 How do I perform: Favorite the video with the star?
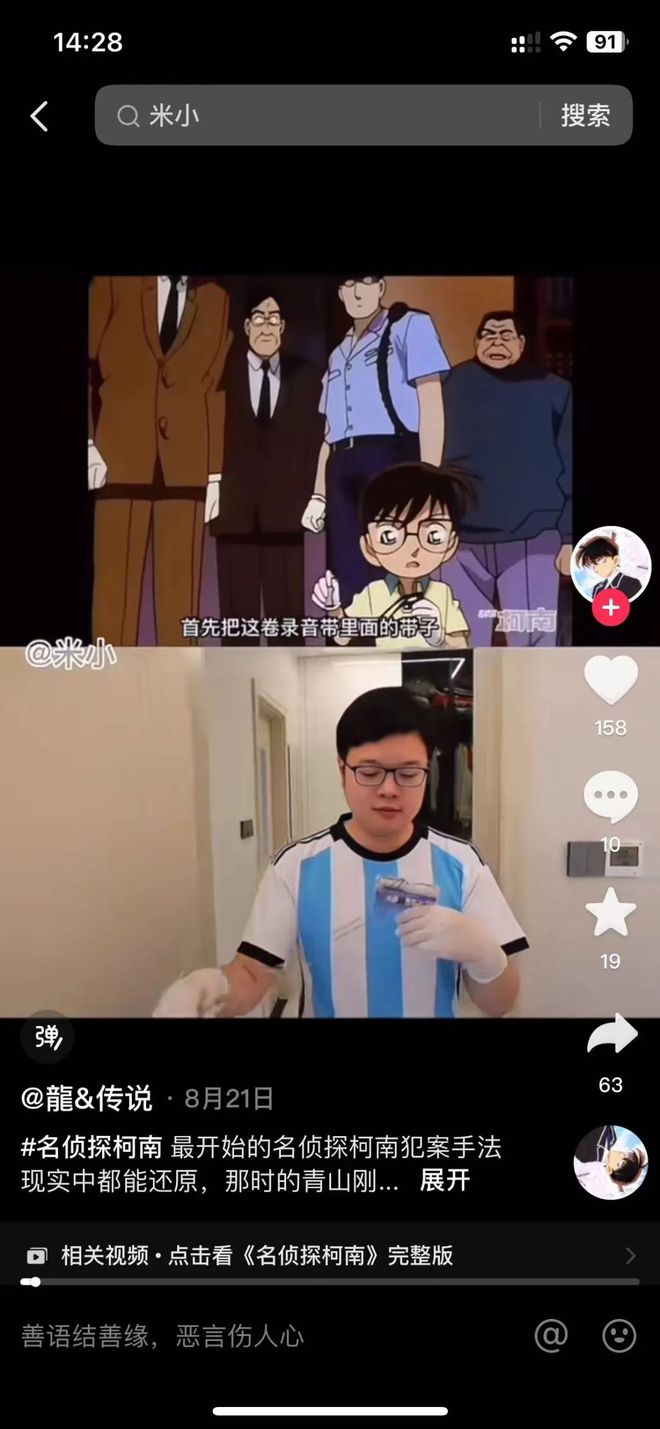[610, 913]
